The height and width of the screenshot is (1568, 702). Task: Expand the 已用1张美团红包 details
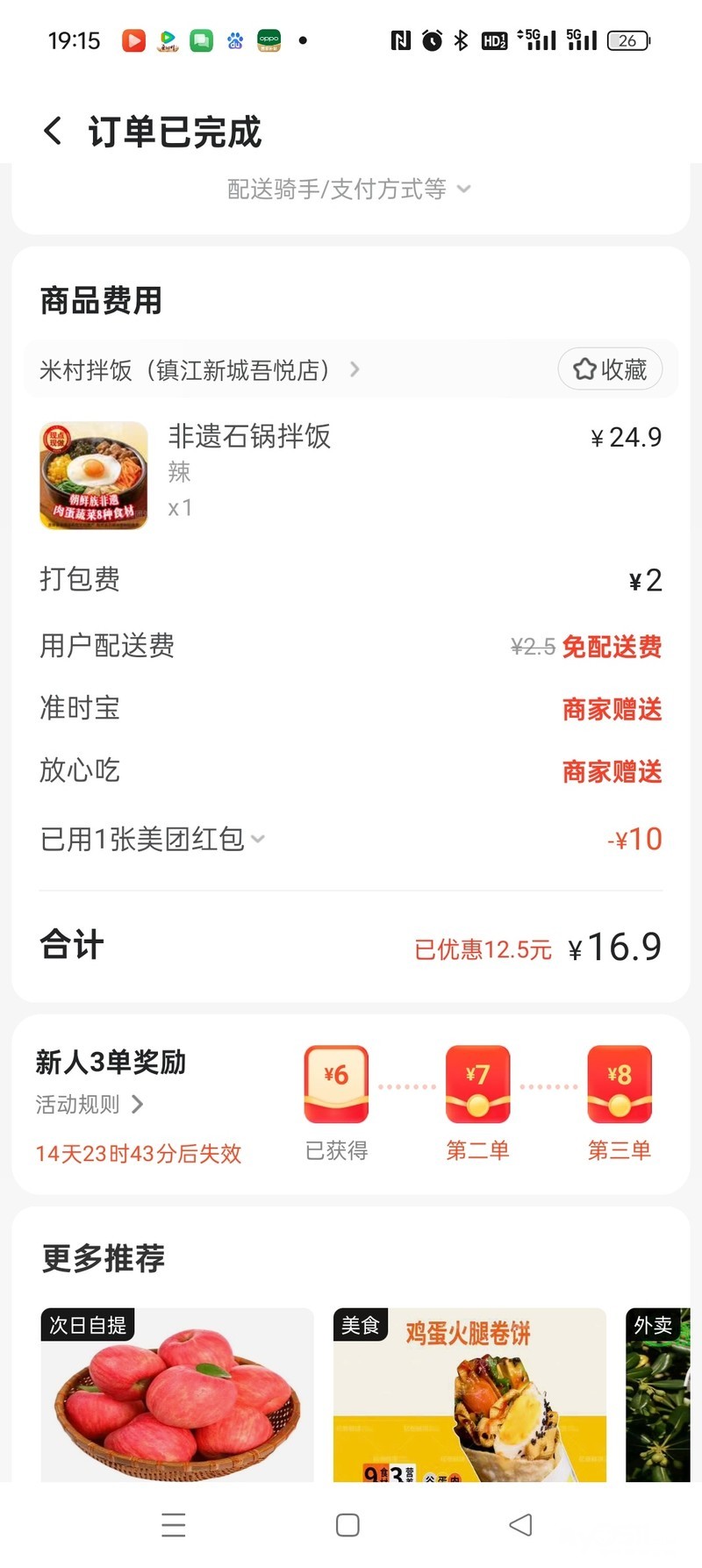(152, 840)
